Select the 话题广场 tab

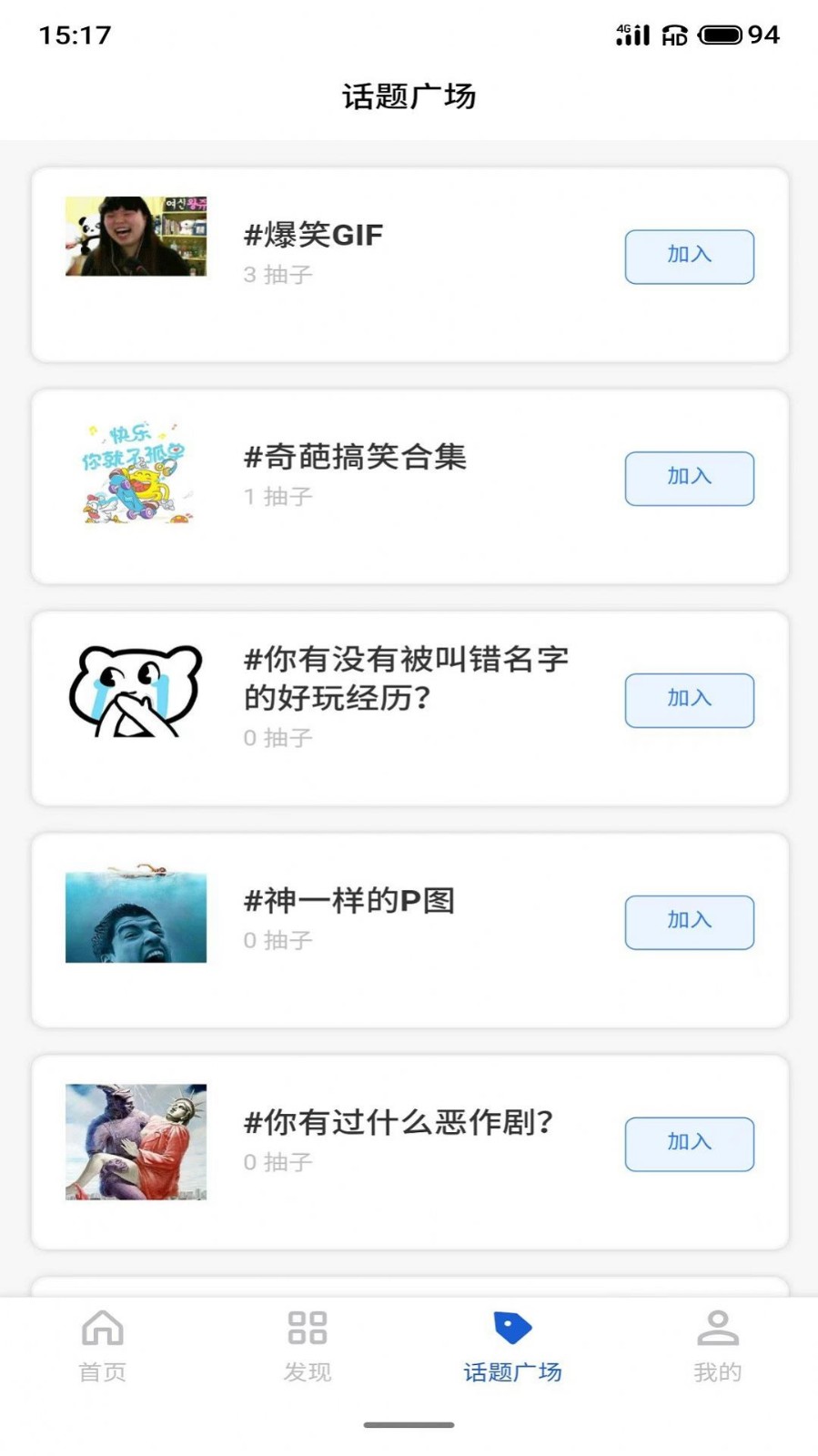512,1346
